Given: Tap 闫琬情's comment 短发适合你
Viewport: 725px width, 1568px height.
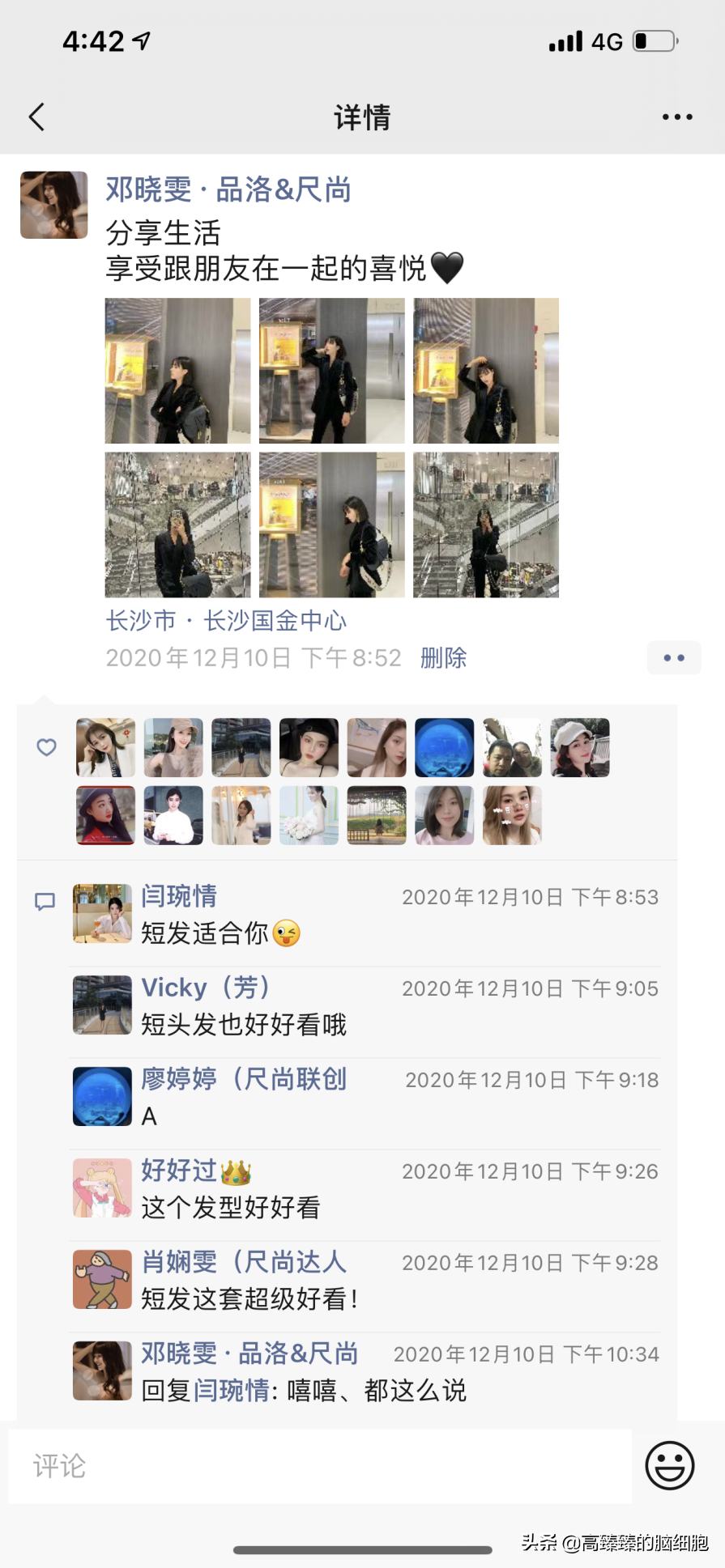Looking at the screenshot, I should pos(220,933).
